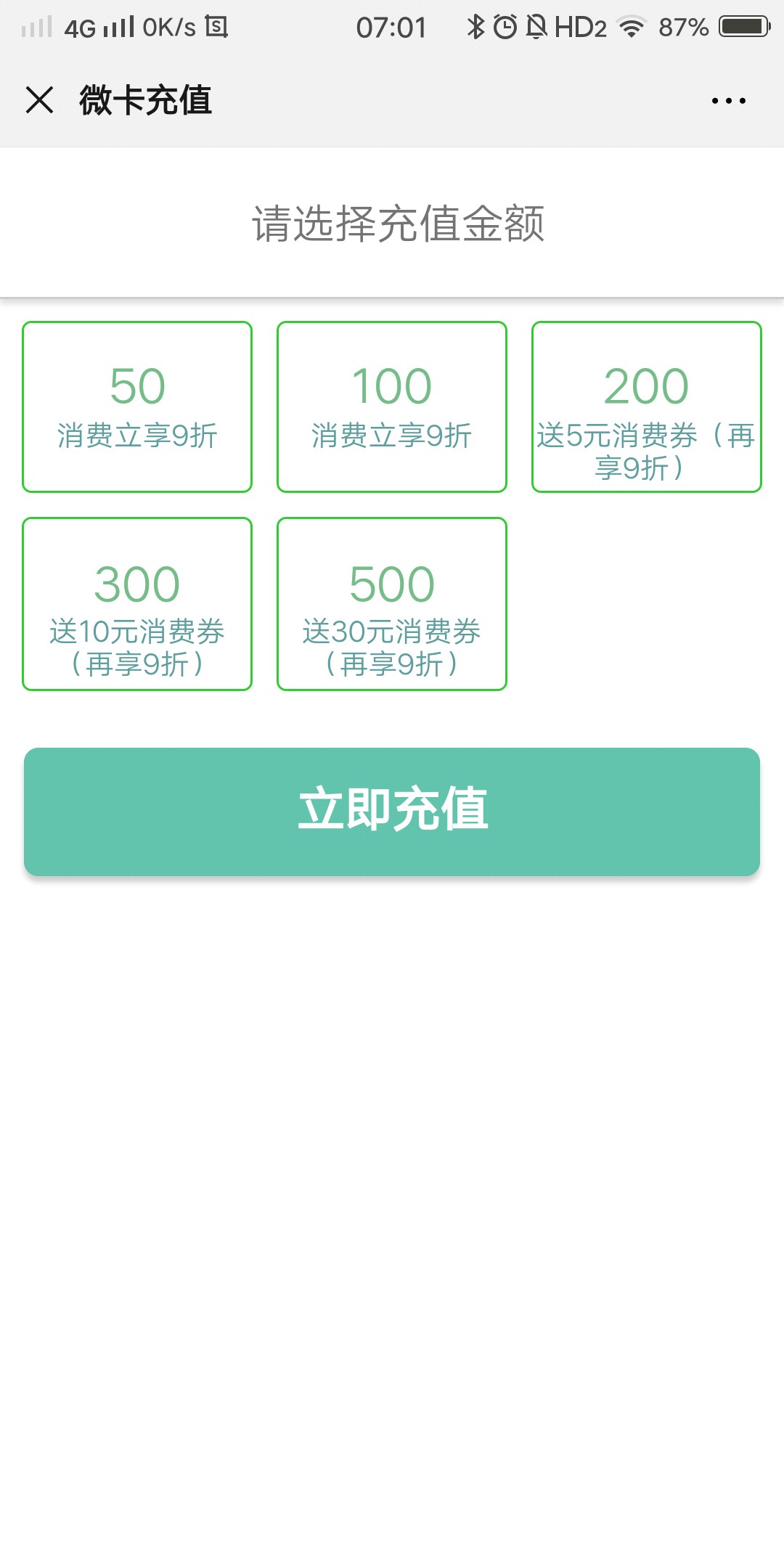Choose 500 with 30元消费券 offer
This screenshot has height=1568, width=784.
(x=392, y=604)
